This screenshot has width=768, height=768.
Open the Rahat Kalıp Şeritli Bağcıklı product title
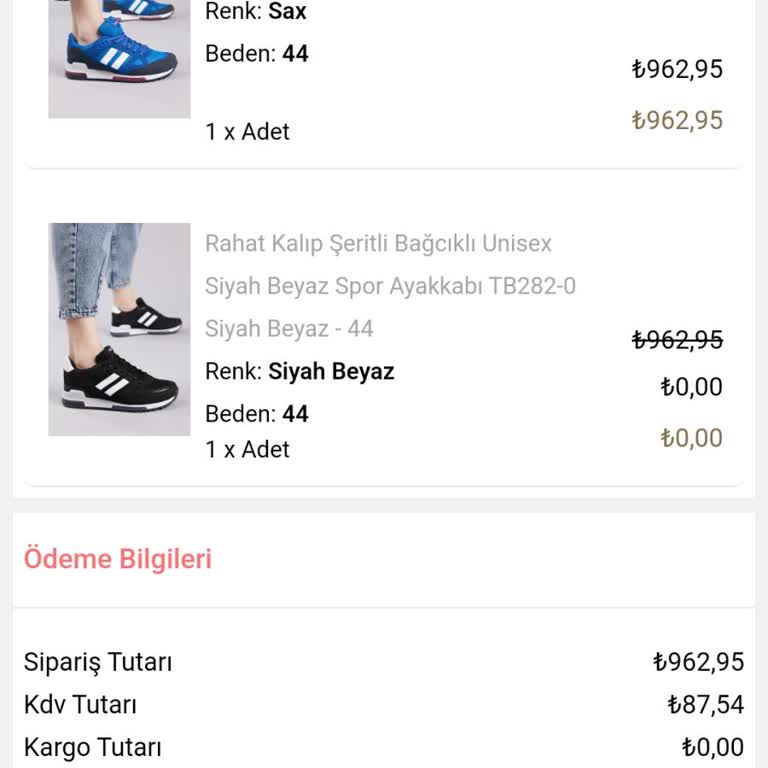pos(390,285)
